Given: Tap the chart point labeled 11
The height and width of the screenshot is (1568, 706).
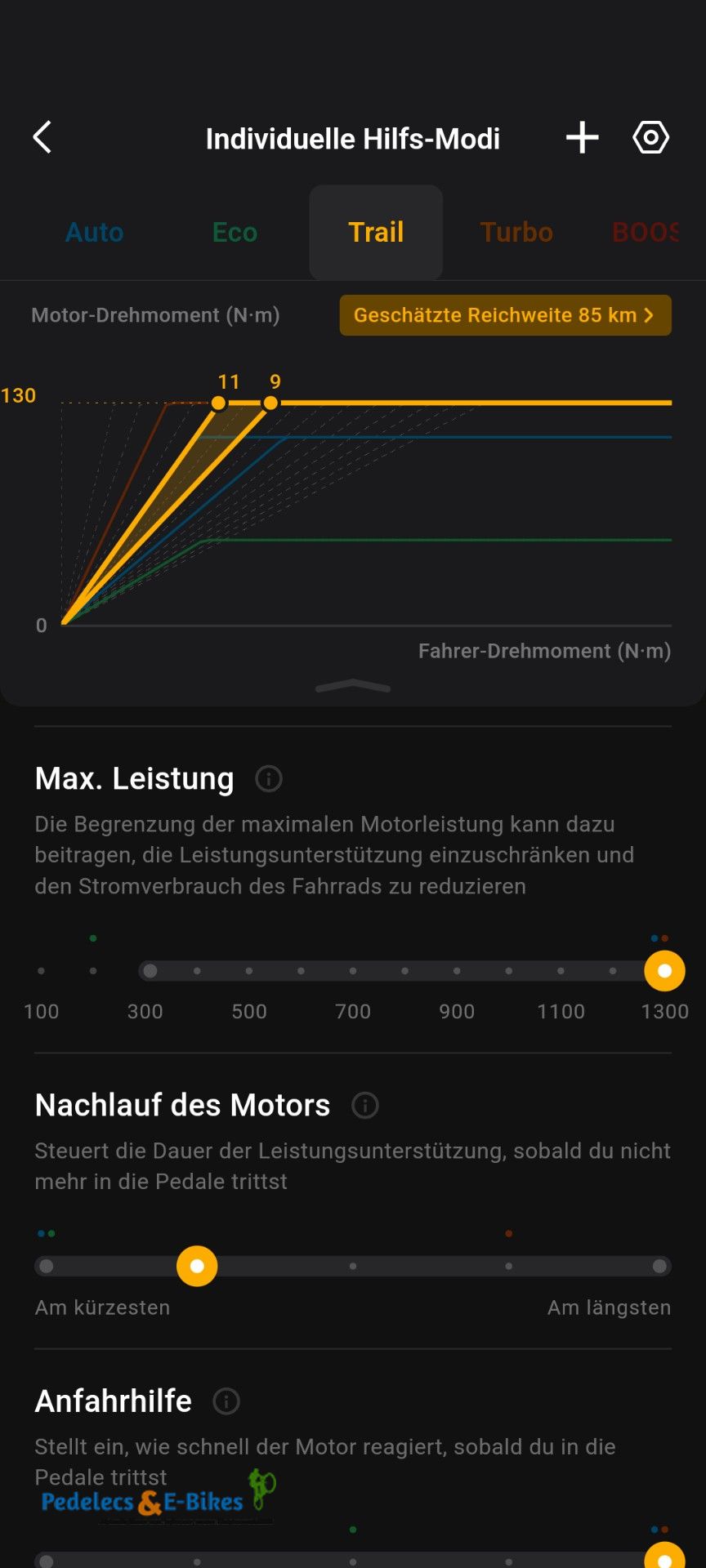Looking at the screenshot, I should (x=219, y=403).
